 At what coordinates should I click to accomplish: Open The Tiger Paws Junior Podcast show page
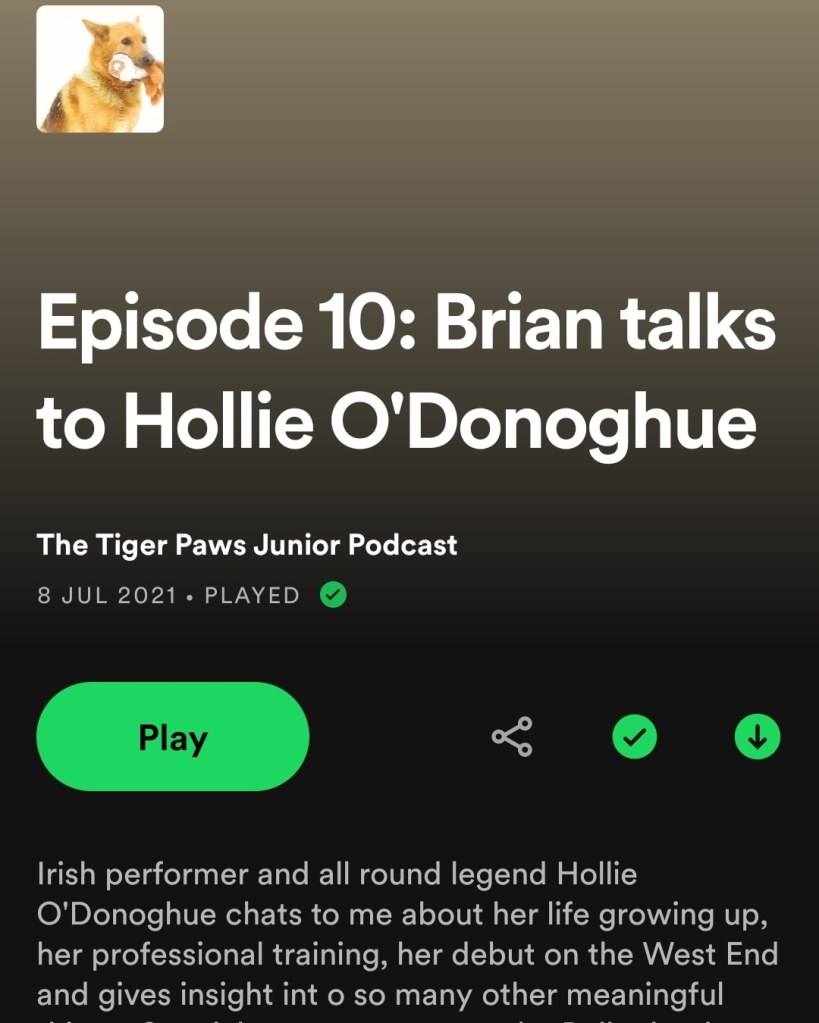click(x=247, y=545)
